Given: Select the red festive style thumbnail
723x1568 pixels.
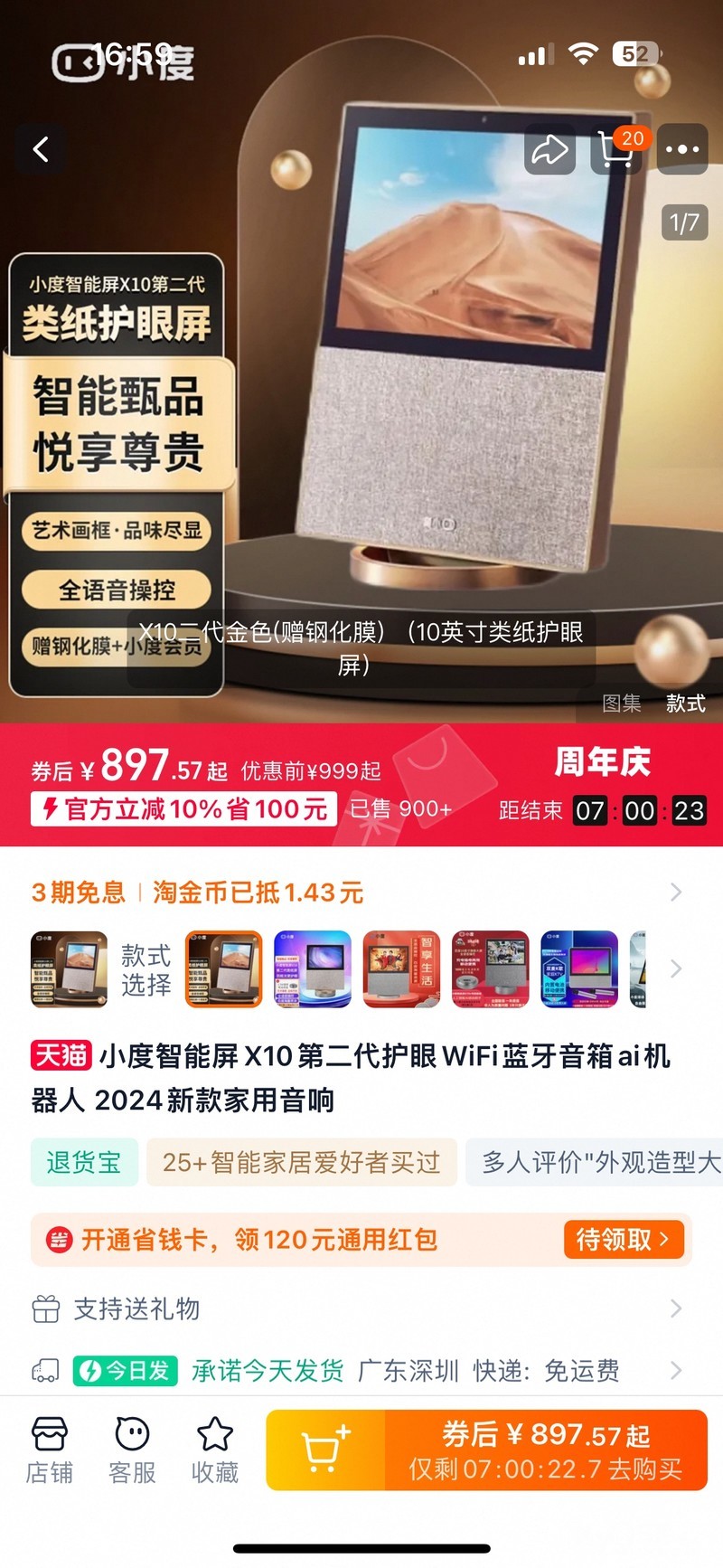Looking at the screenshot, I should coord(401,969).
